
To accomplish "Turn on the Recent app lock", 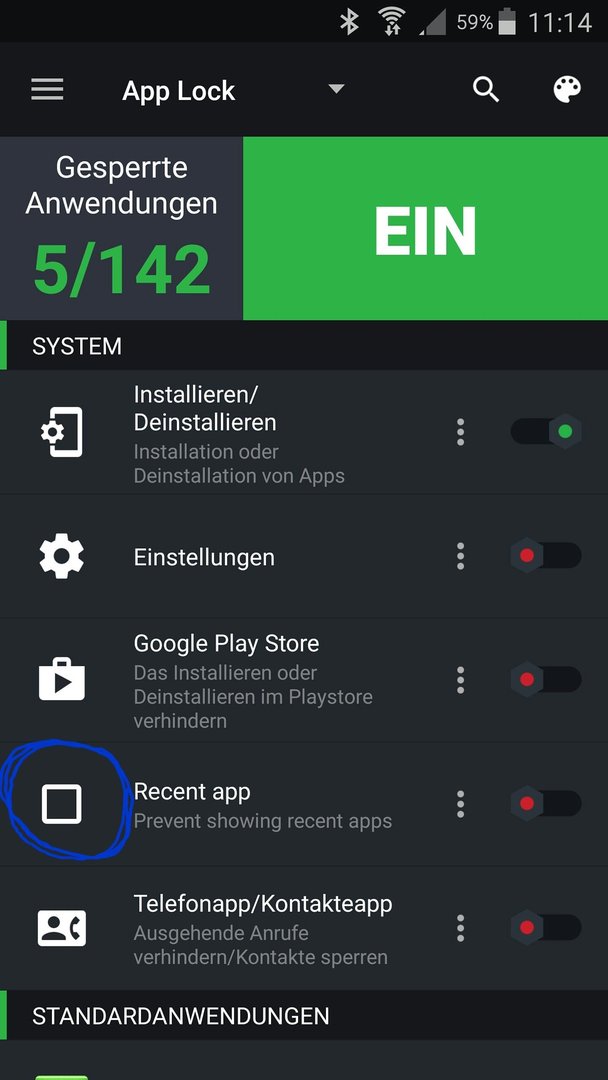I will [x=547, y=803].
